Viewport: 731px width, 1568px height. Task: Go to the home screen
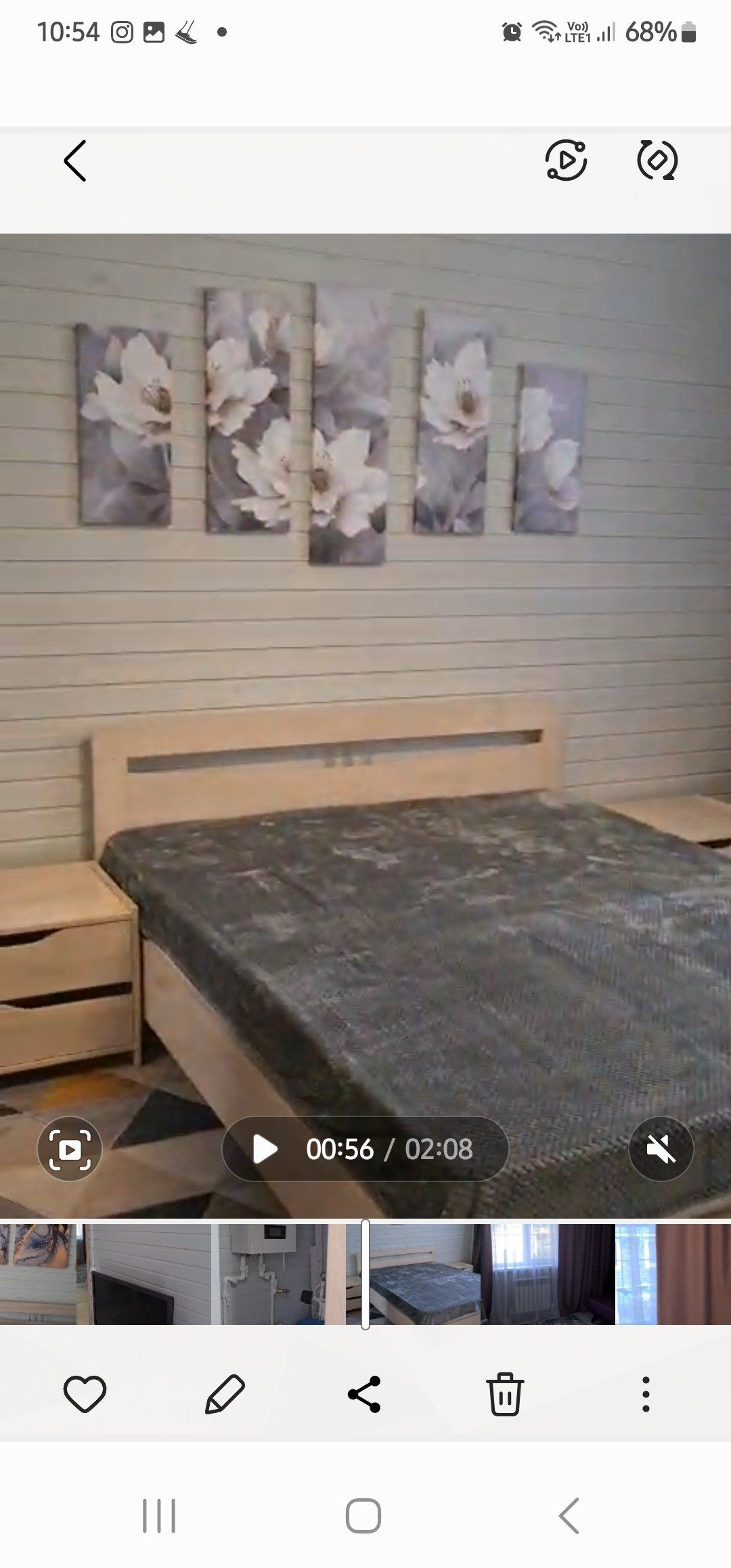(363, 1516)
